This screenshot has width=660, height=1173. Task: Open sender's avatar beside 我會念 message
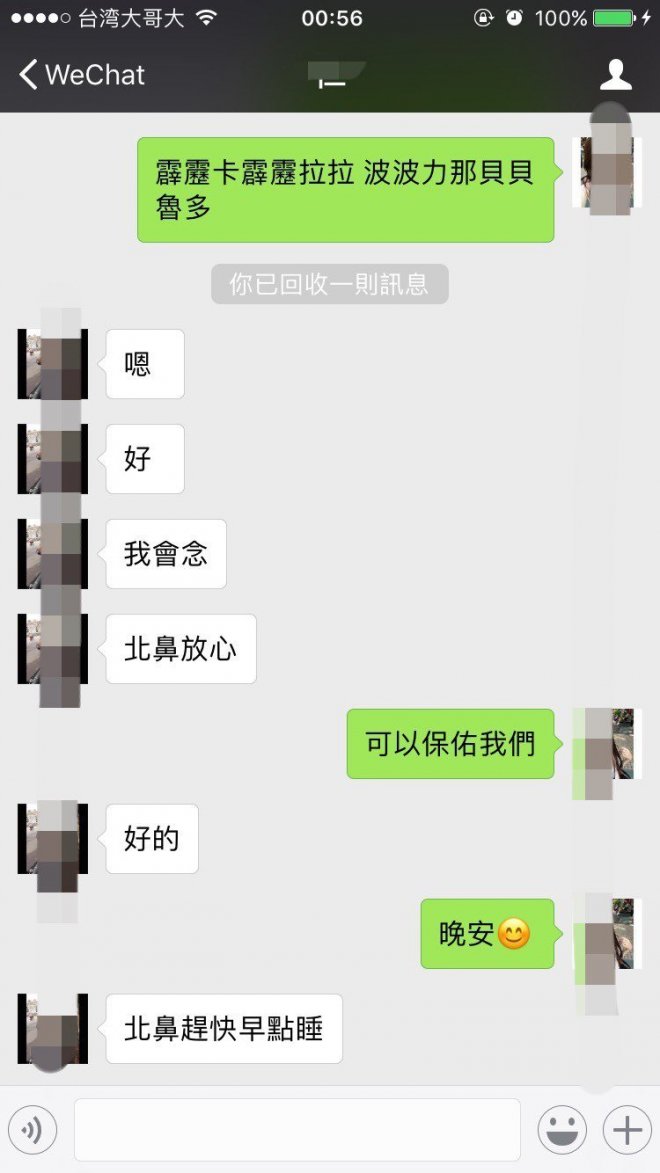point(52,554)
